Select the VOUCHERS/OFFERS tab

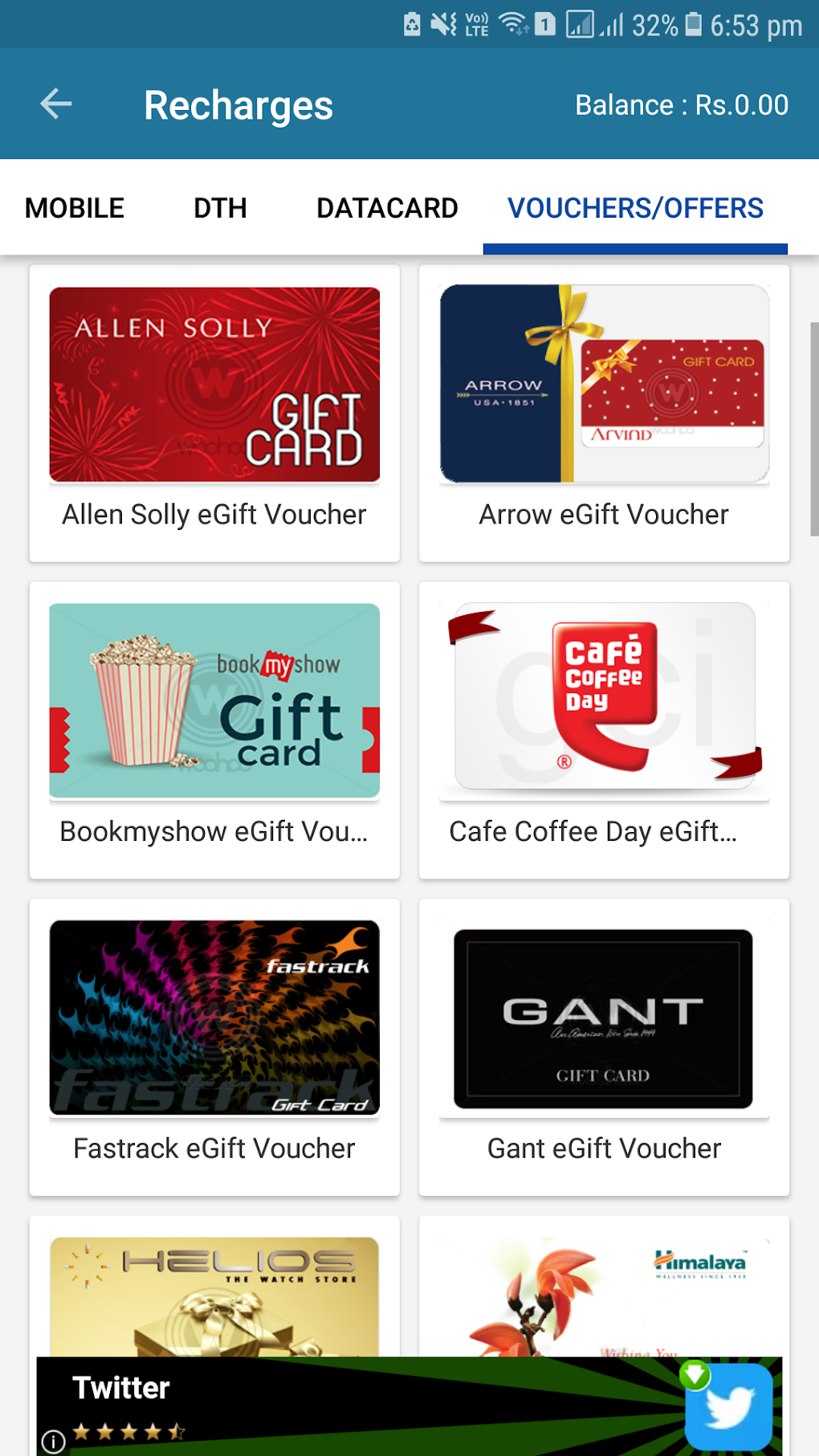pos(635,208)
